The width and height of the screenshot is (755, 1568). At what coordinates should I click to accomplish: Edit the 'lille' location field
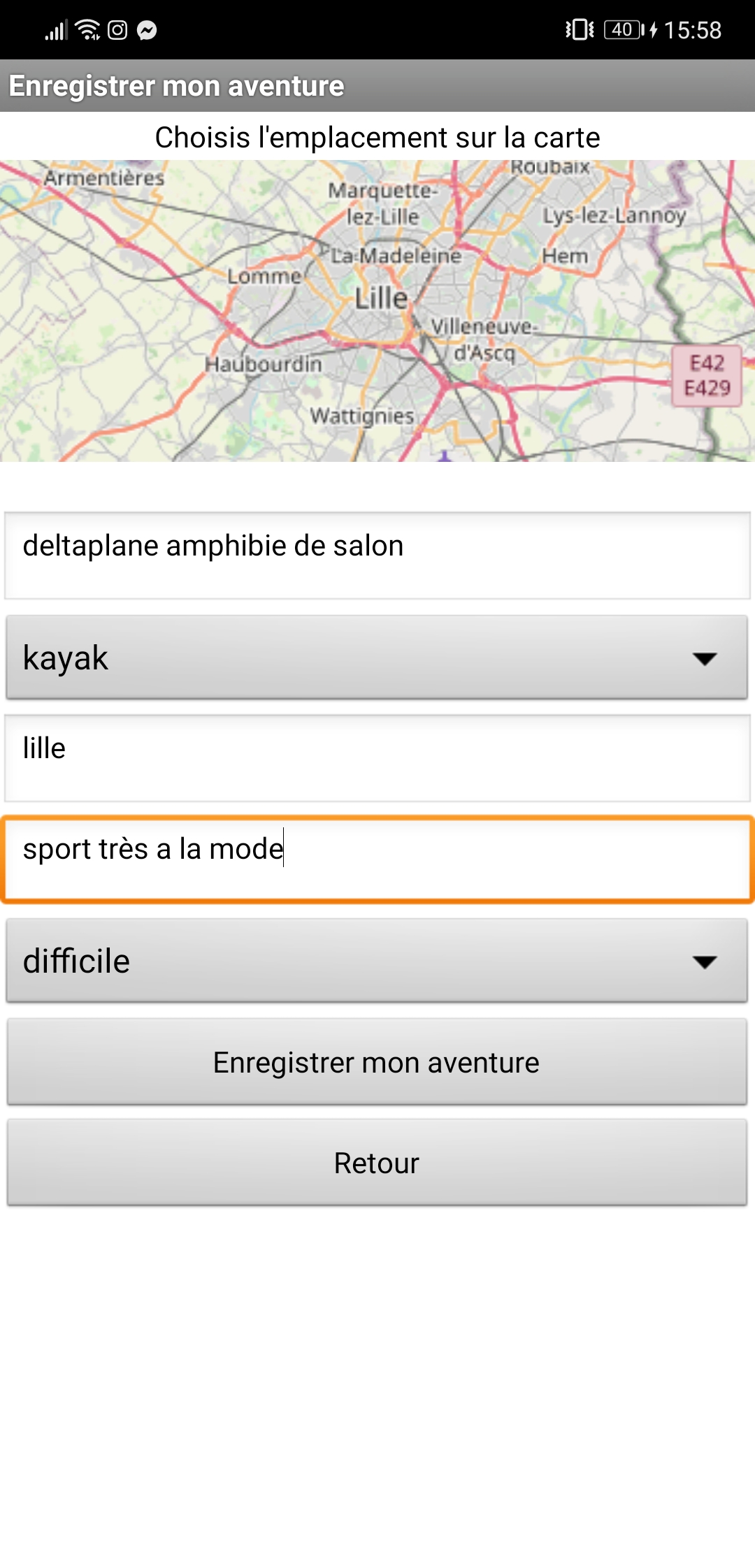click(x=377, y=758)
